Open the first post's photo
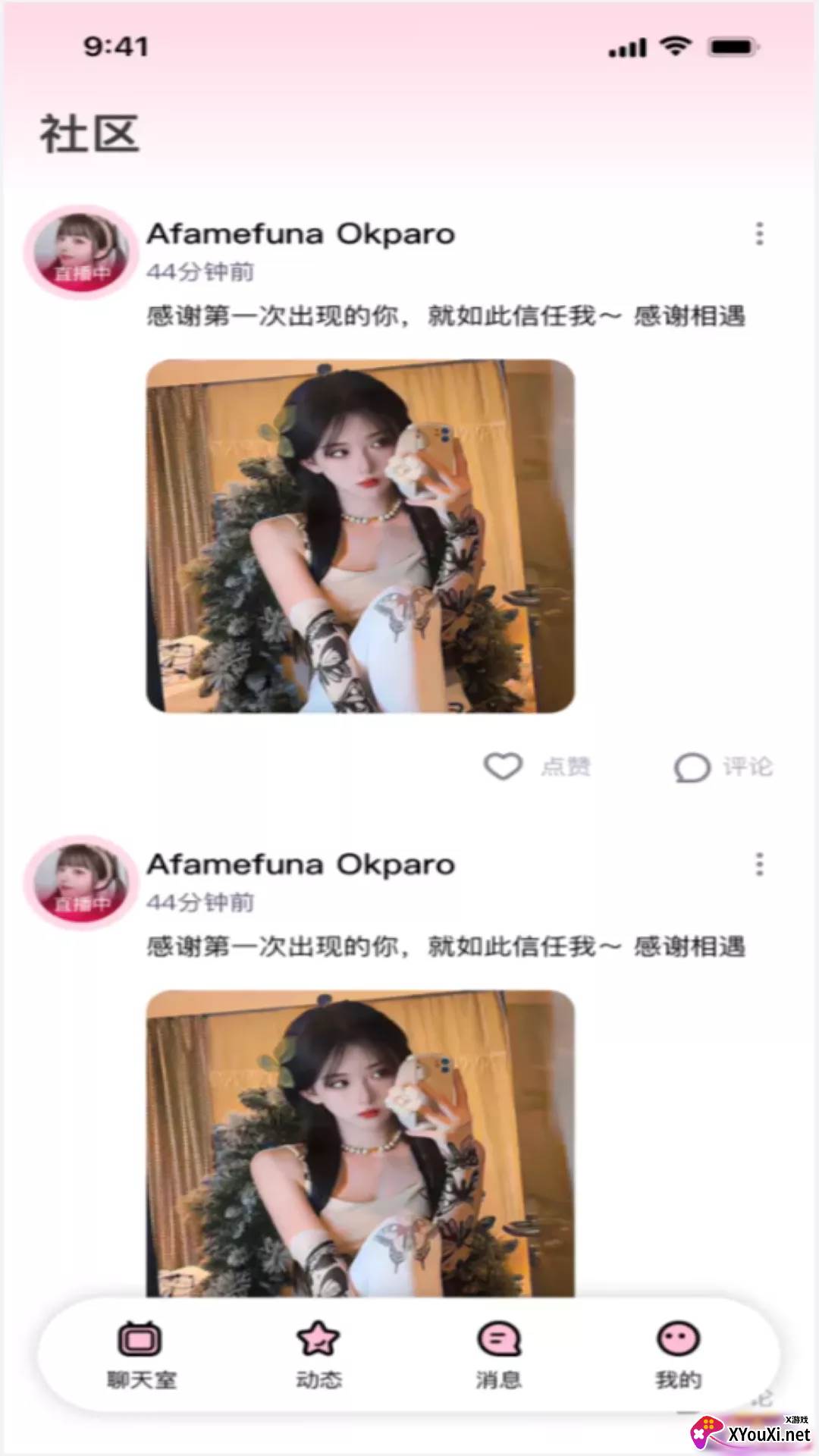 360,536
